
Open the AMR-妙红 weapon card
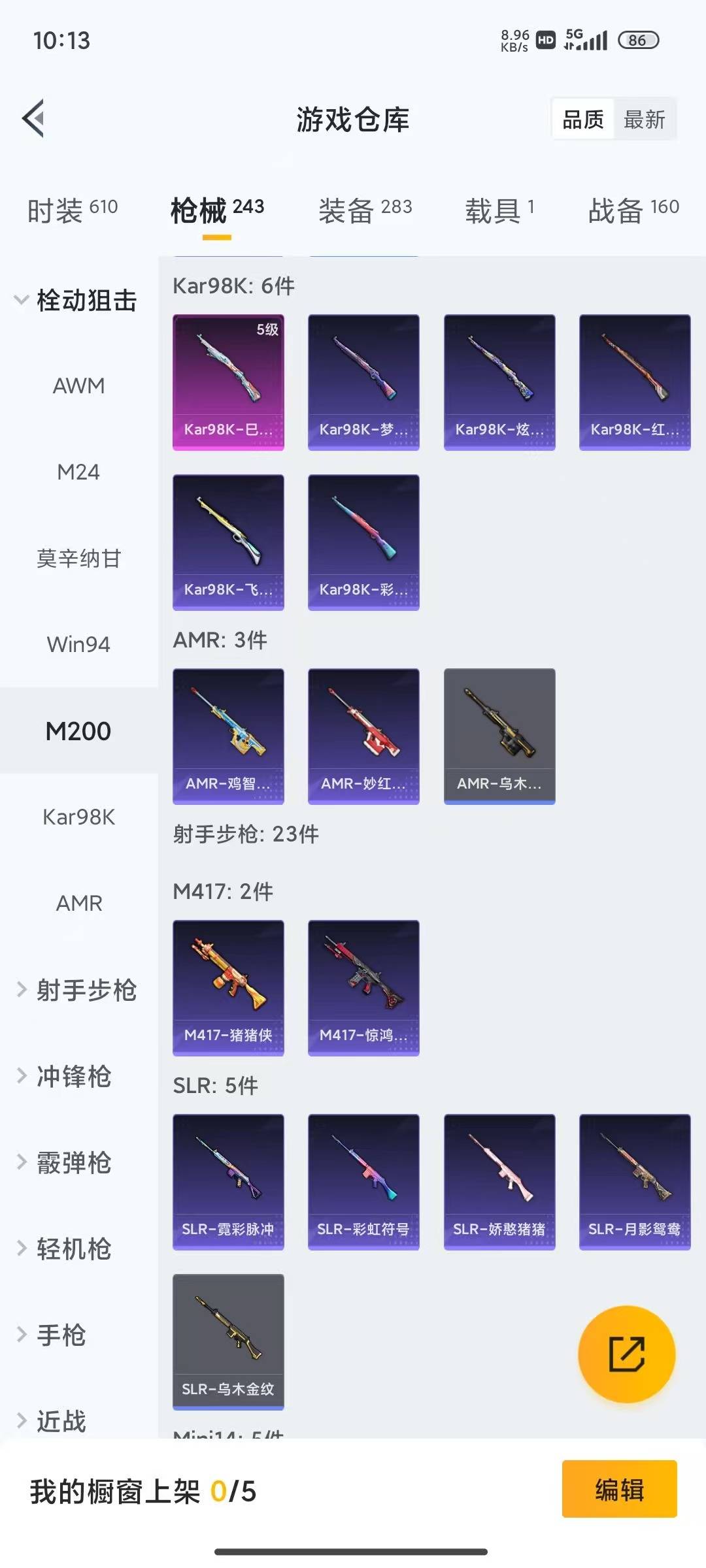point(363,736)
